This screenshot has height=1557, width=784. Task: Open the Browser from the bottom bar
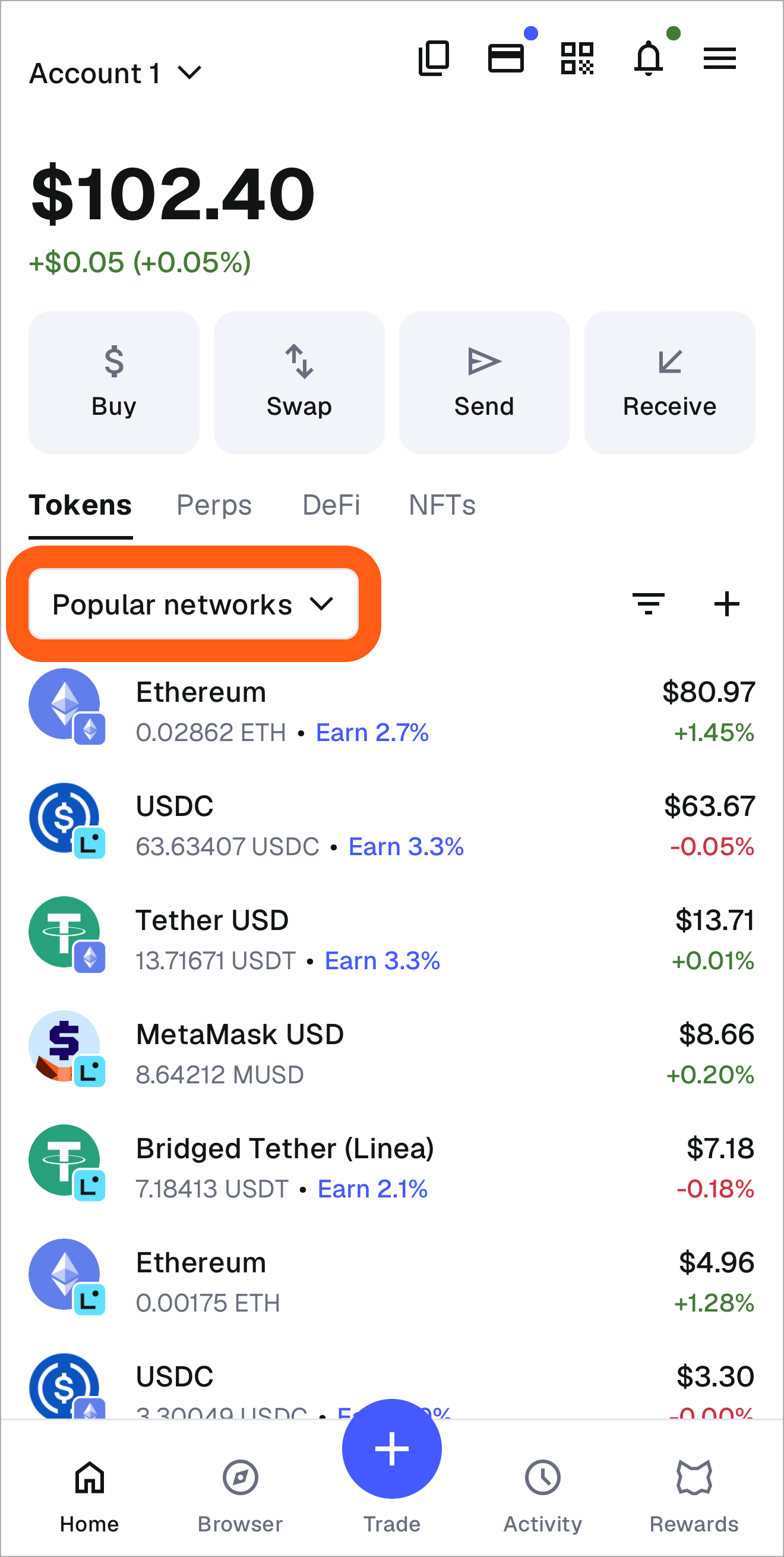(x=239, y=1499)
